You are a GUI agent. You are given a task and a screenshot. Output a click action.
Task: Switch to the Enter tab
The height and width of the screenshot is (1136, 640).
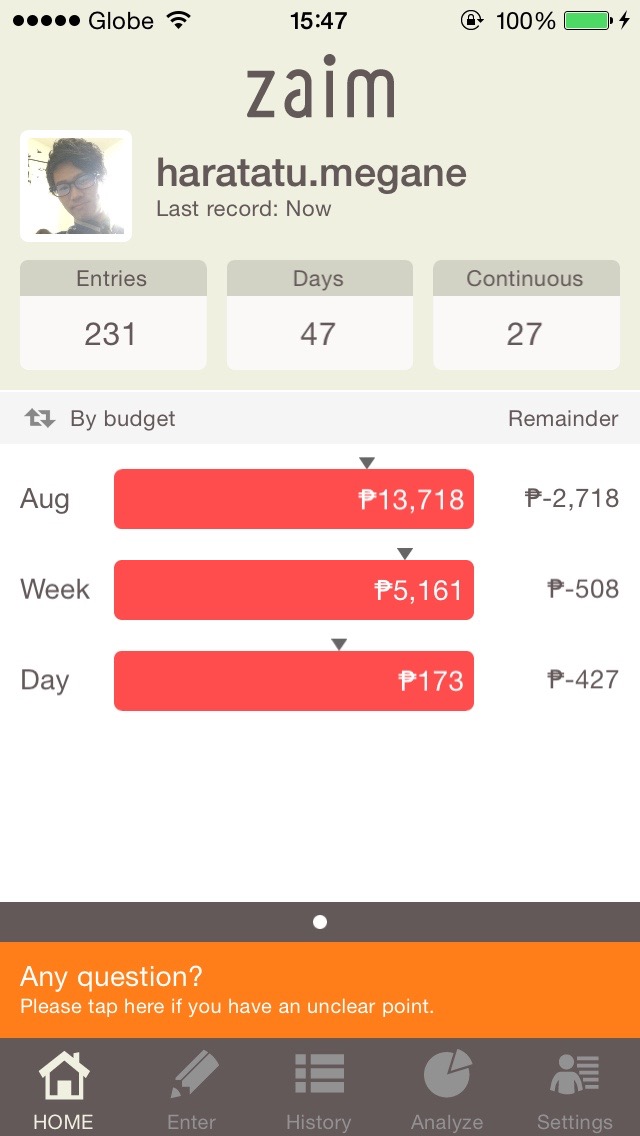point(191,1088)
